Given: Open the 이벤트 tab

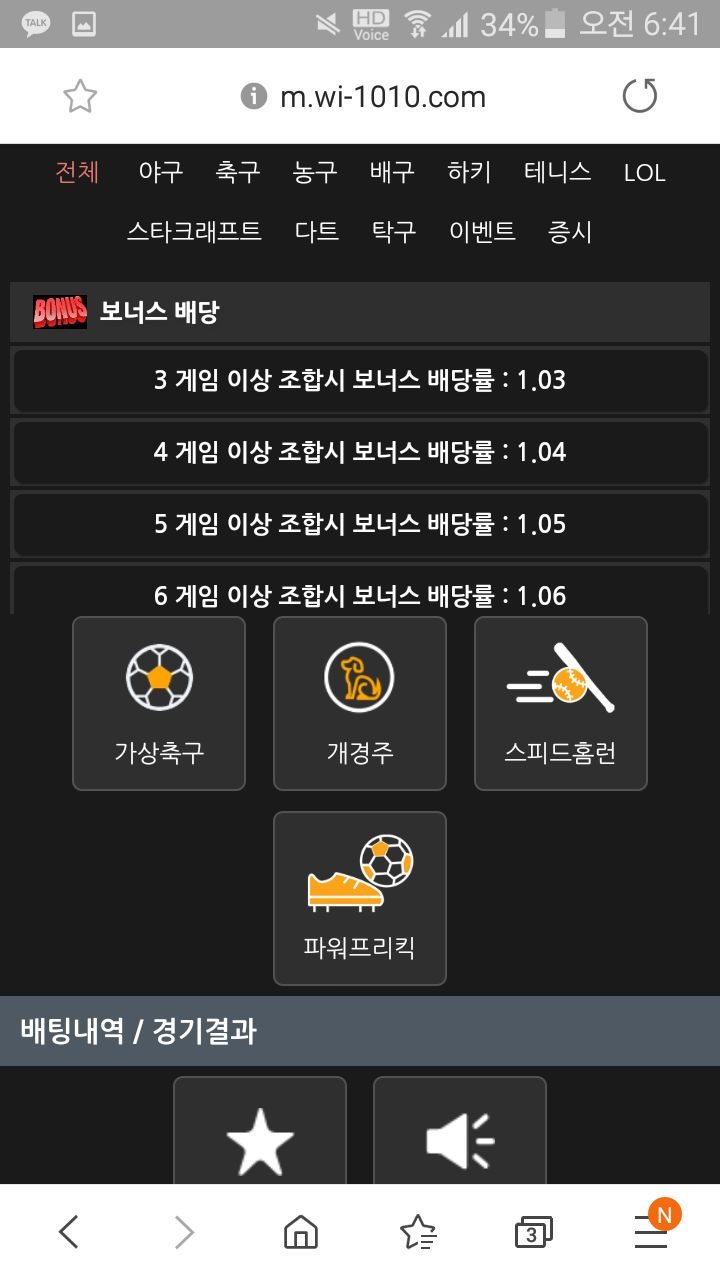Looking at the screenshot, I should click(482, 232).
